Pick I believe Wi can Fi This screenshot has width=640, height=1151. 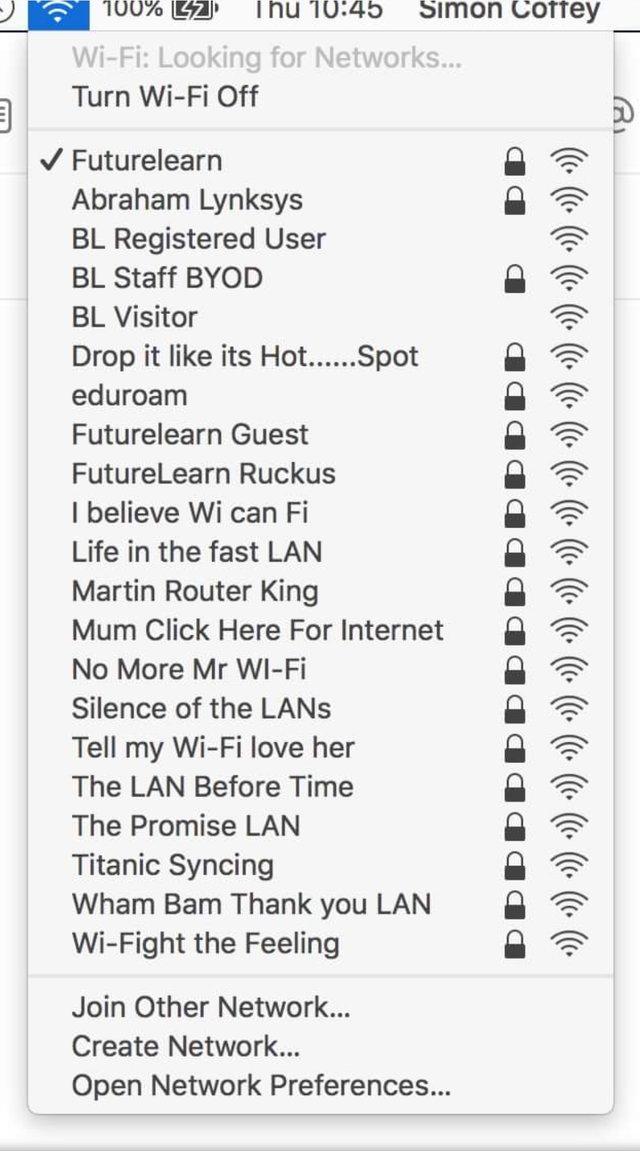click(x=320, y=512)
